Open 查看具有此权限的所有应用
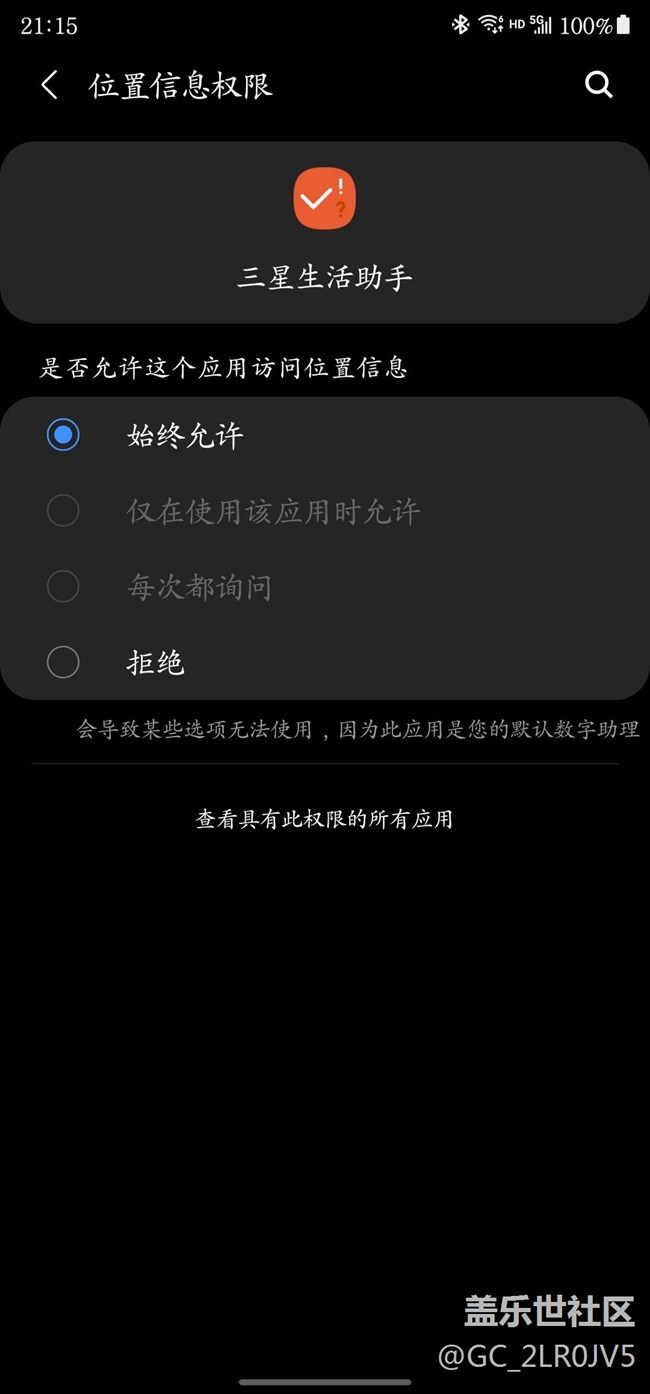This screenshot has width=650, height=1394. [324, 819]
